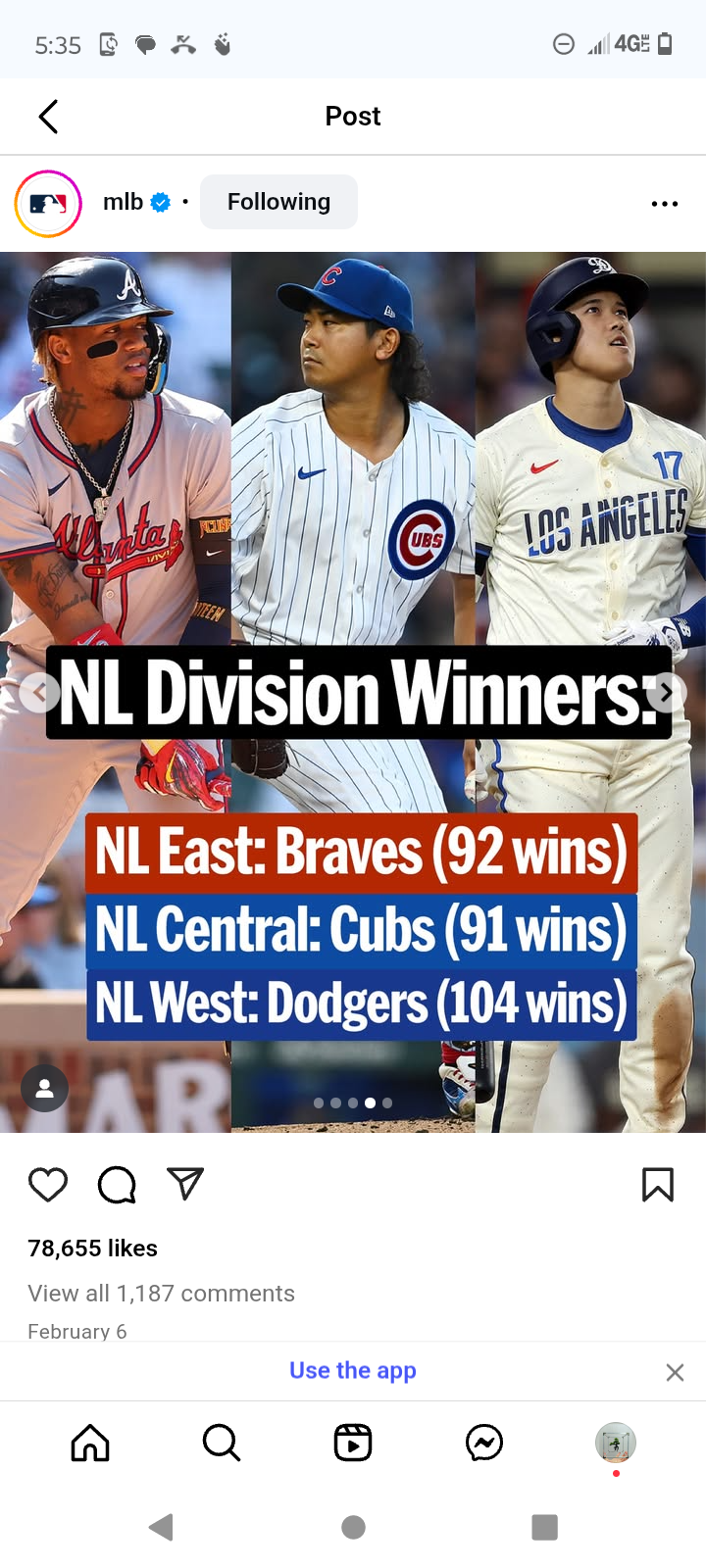Switch to the Home tab

pos(90,1443)
